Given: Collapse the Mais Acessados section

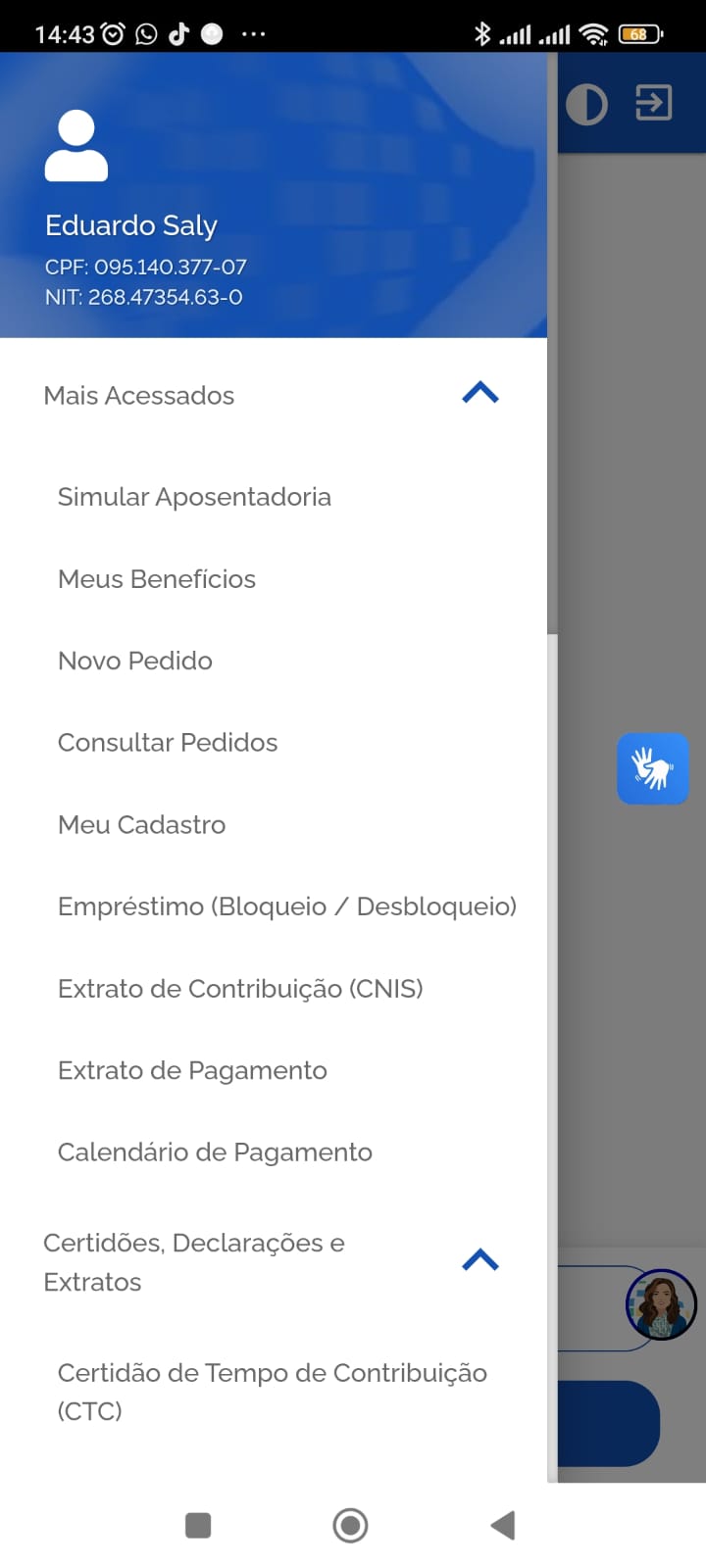Looking at the screenshot, I should [479, 394].
